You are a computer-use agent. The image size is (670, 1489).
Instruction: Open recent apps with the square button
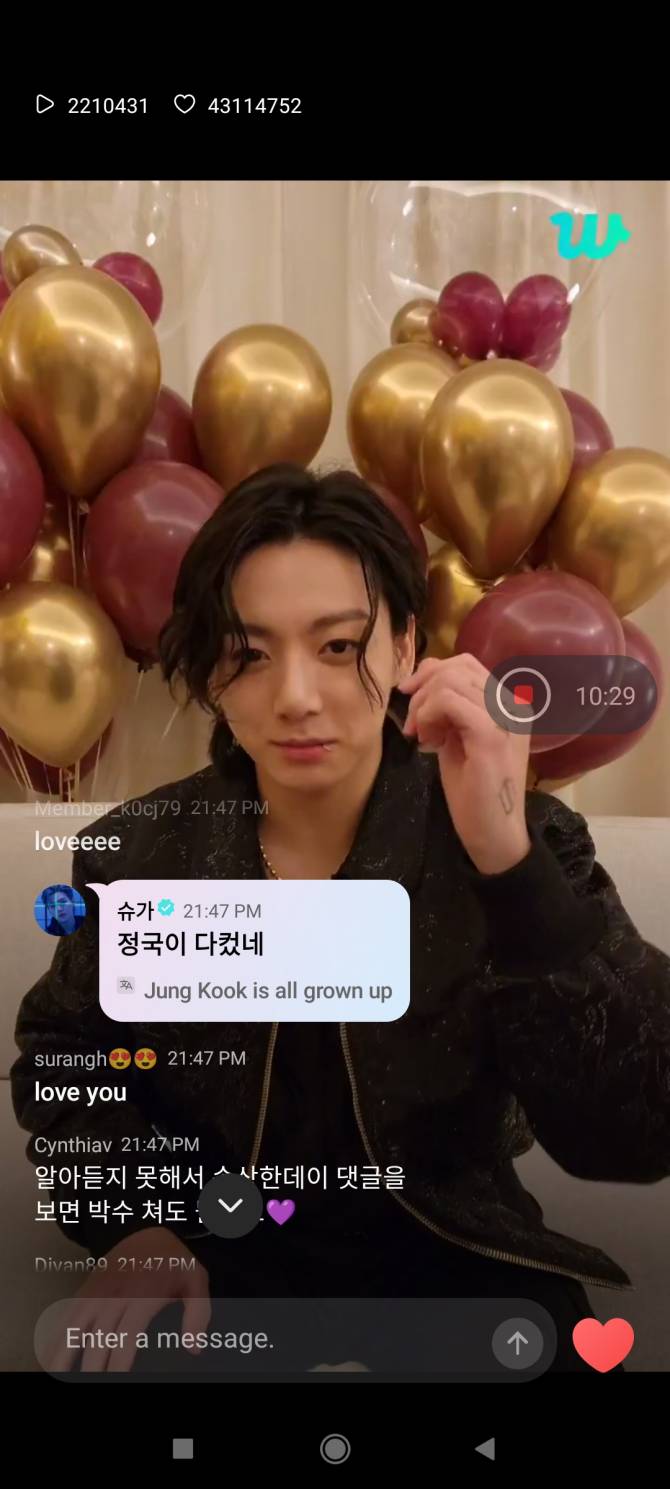point(182,1448)
